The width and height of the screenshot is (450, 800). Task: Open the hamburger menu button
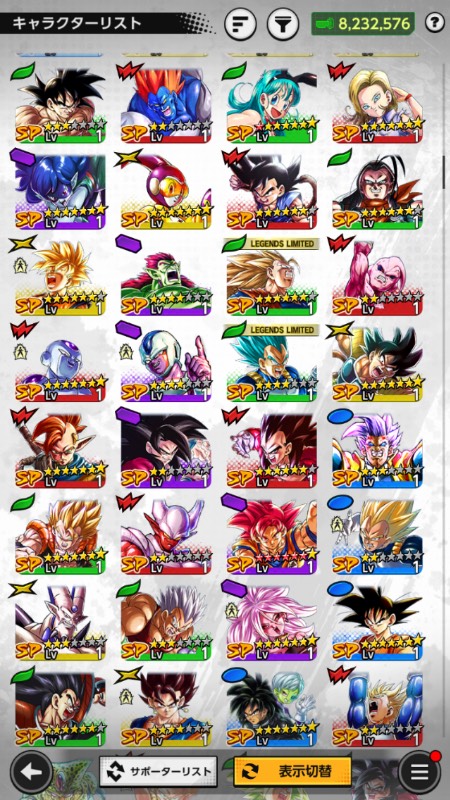point(419,772)
